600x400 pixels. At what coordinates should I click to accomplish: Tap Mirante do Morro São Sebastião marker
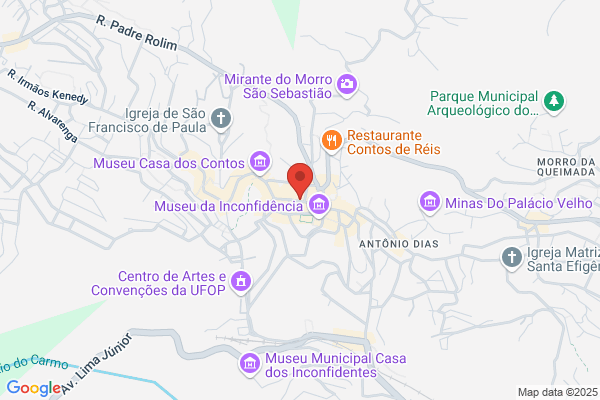pos(347,85)
